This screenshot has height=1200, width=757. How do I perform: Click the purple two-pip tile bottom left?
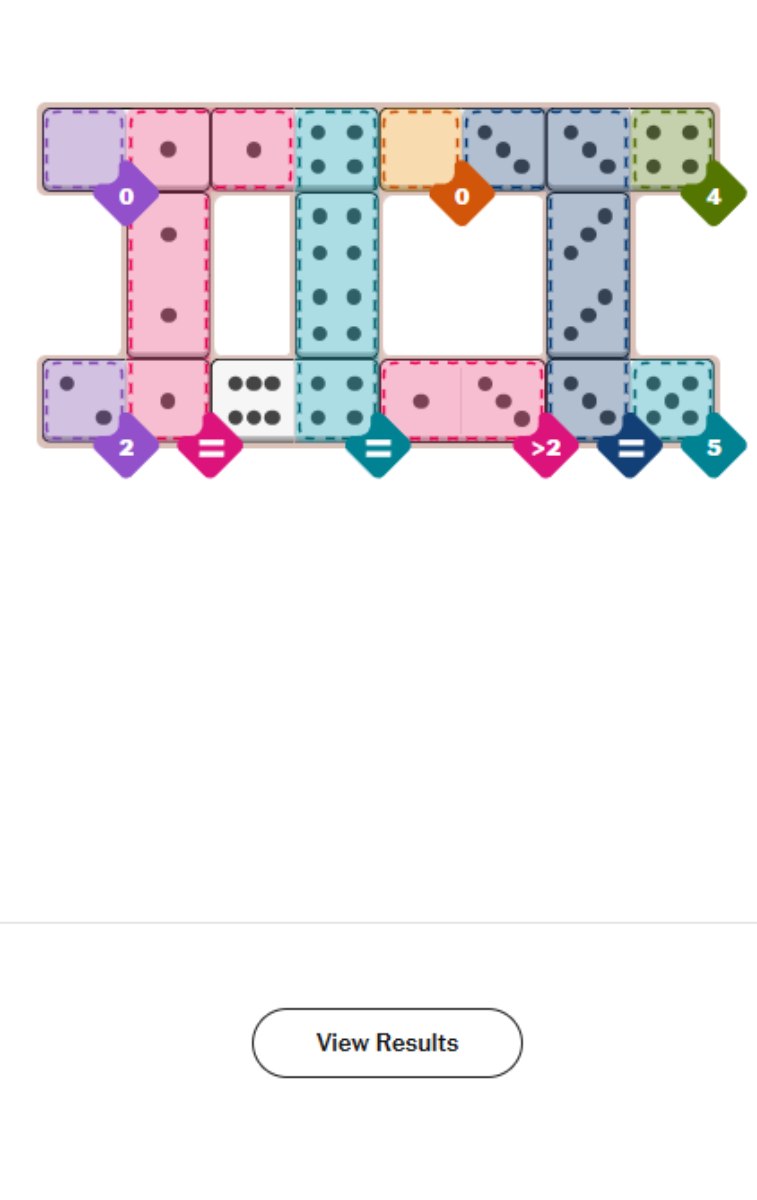[84, 398]
